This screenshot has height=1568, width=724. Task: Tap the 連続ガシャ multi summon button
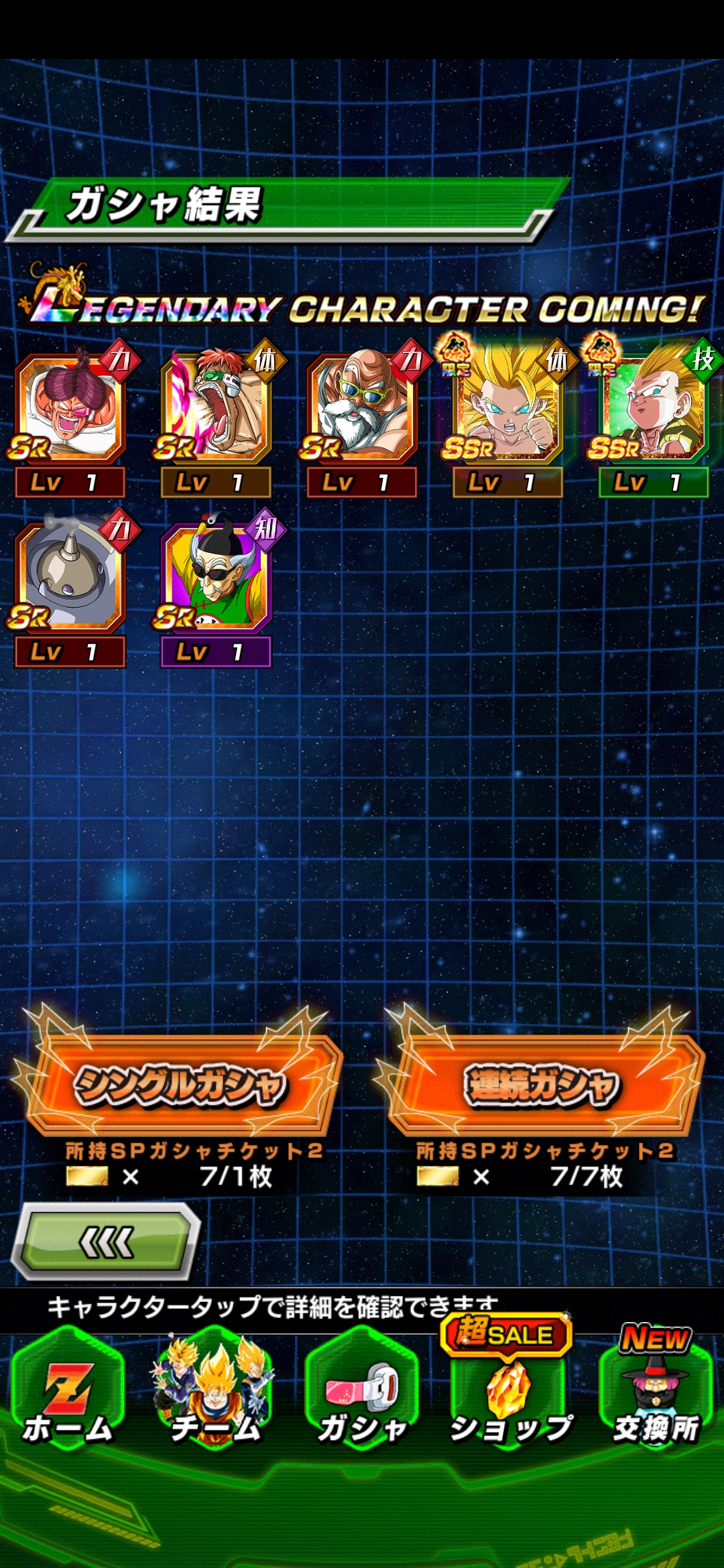click(x=542, y=1084)
